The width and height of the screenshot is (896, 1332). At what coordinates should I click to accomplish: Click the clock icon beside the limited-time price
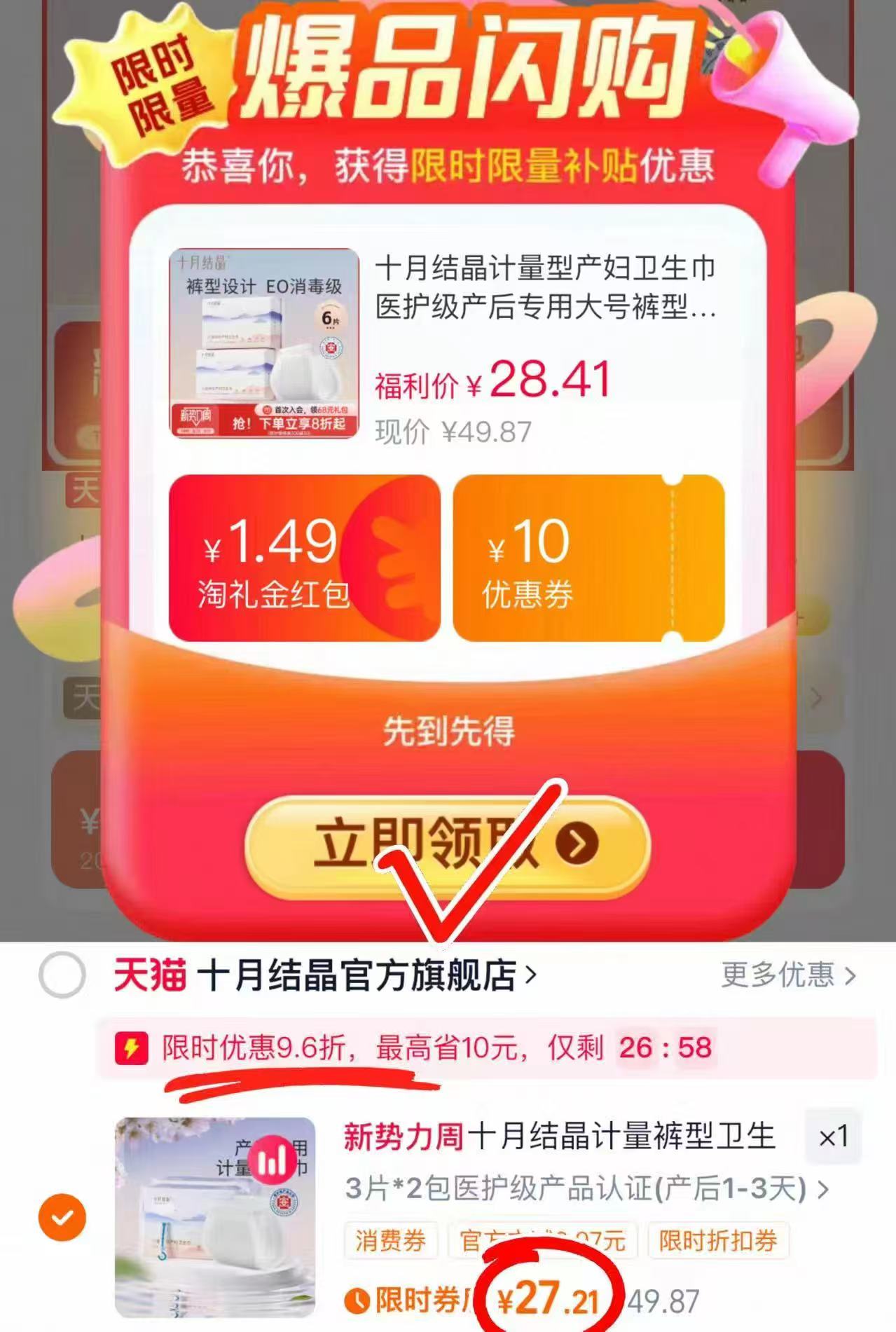coord(357,1298)
